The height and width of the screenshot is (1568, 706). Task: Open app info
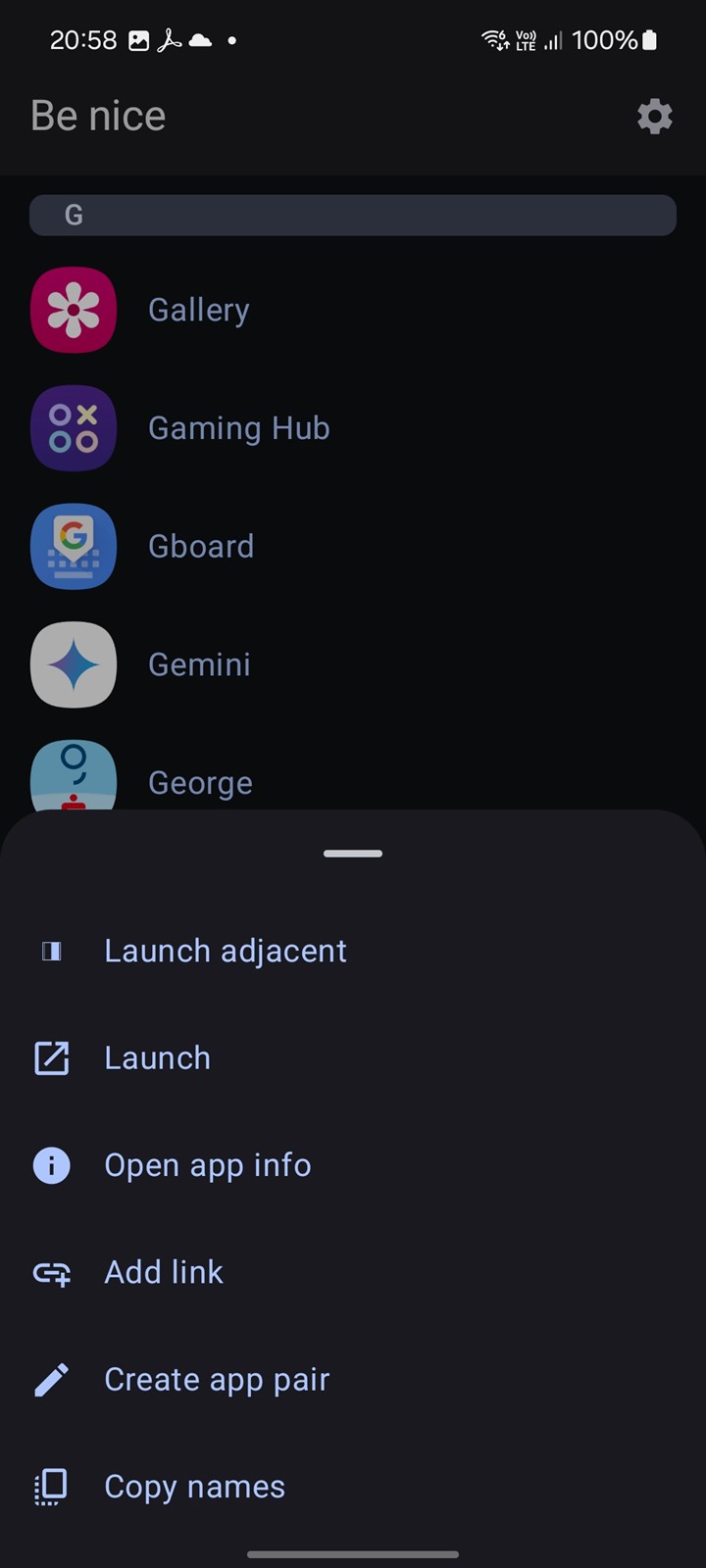click(353, 1165)
